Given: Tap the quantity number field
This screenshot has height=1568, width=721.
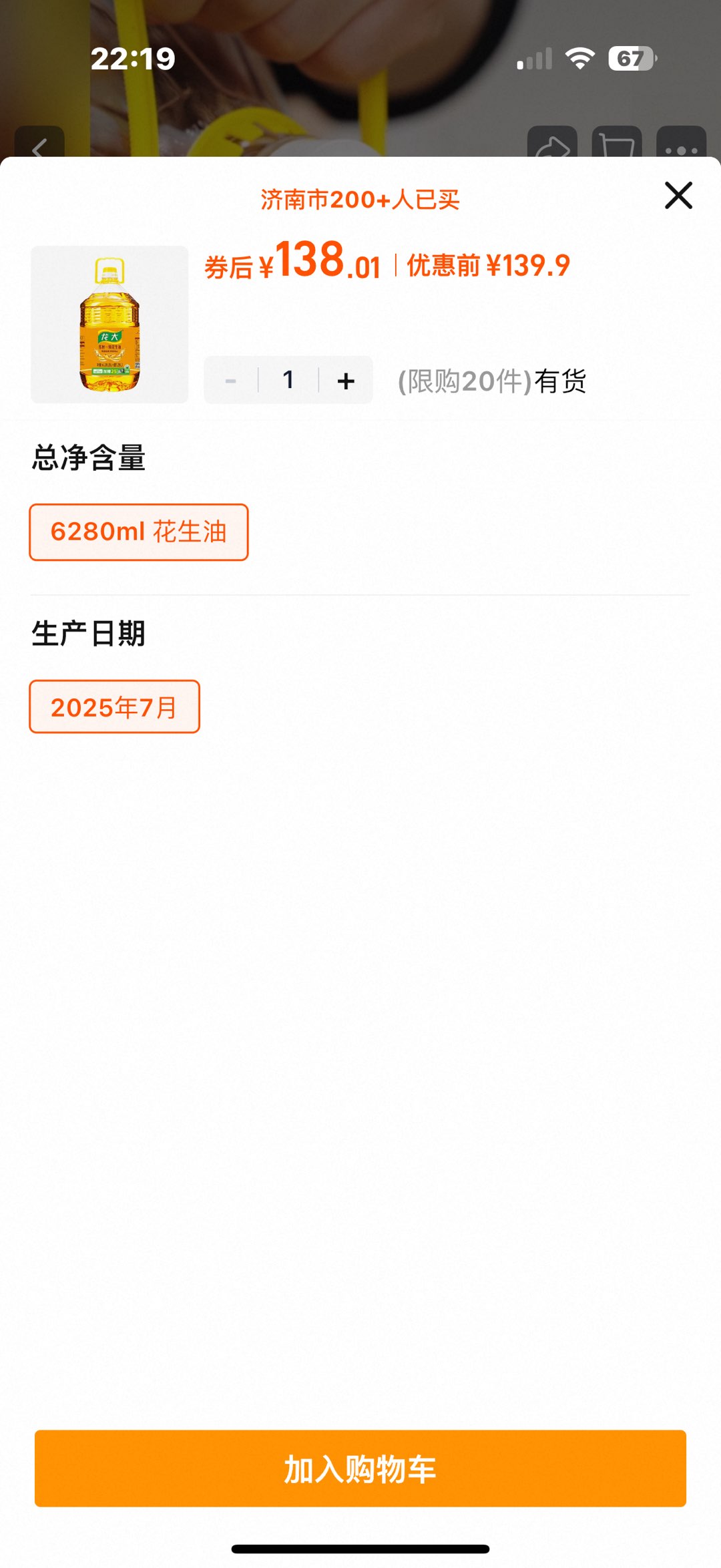Looking at the screenshot, I should (288, 381).
